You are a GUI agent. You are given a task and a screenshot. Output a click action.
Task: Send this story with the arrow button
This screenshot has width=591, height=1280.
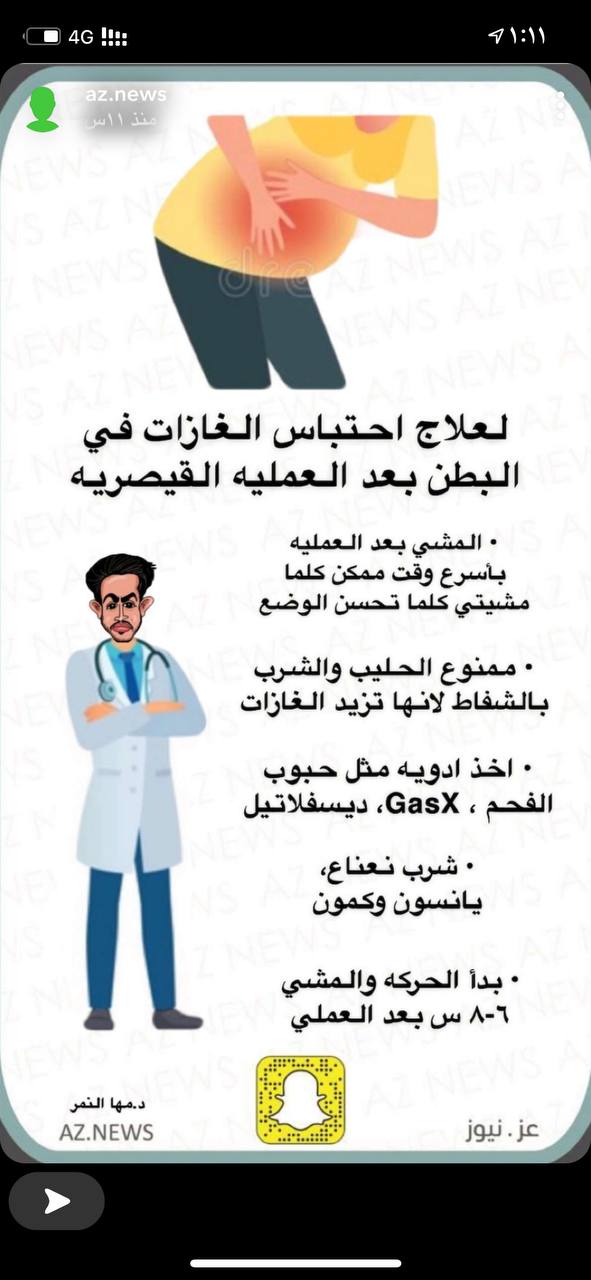pyautogui.click(x=56, y=1201)
